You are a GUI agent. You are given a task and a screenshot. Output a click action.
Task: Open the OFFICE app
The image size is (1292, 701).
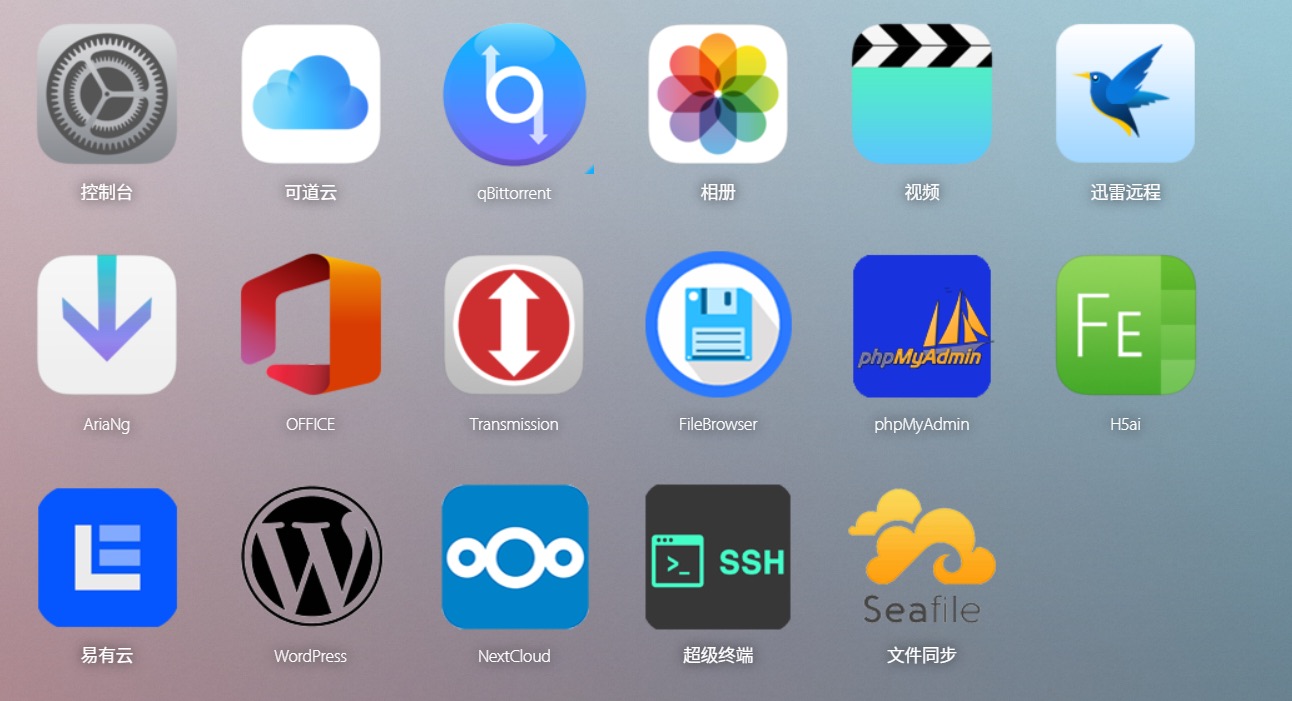[311, 325]
